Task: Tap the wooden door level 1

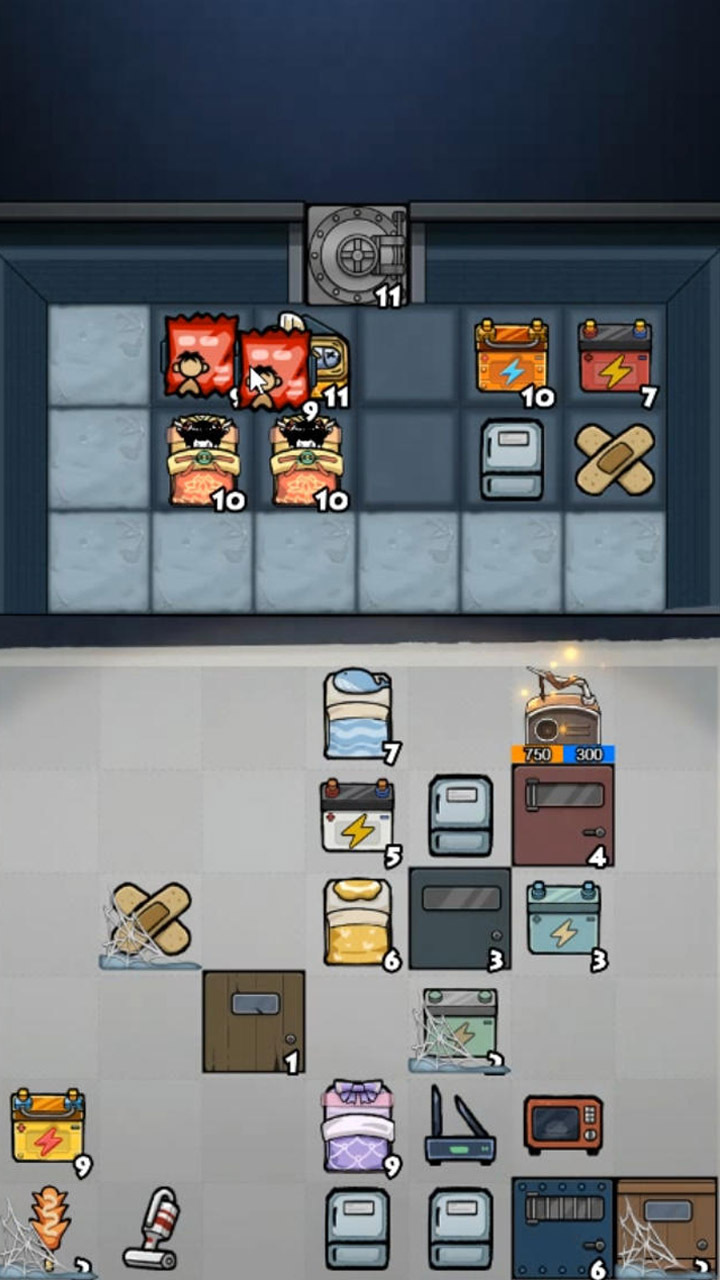Action: (254, 1021)
